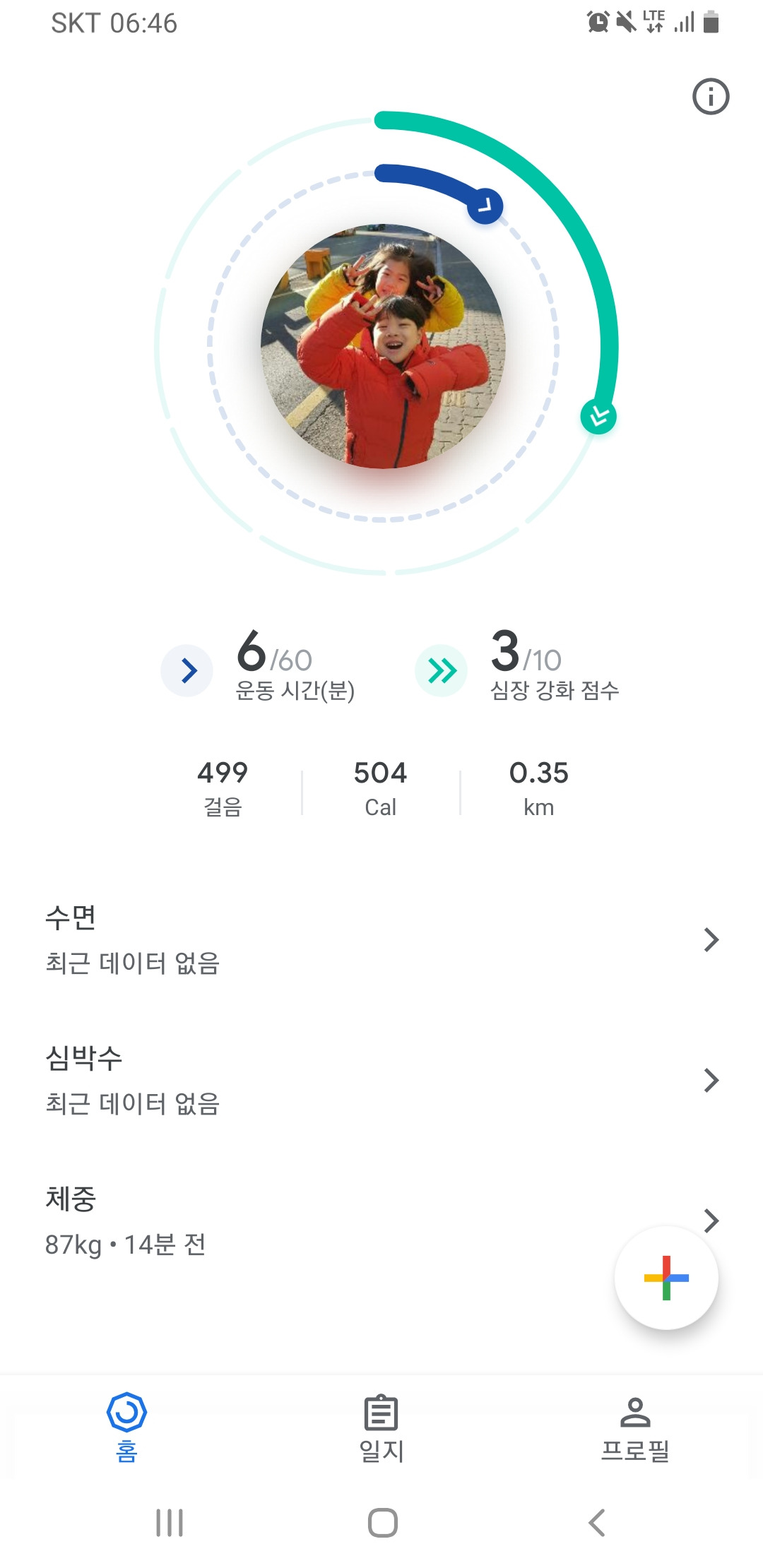Go back with the system back button
The width and height of the screenshot is (763, 1568).
pyautogui.click(x=597, y=1523)
